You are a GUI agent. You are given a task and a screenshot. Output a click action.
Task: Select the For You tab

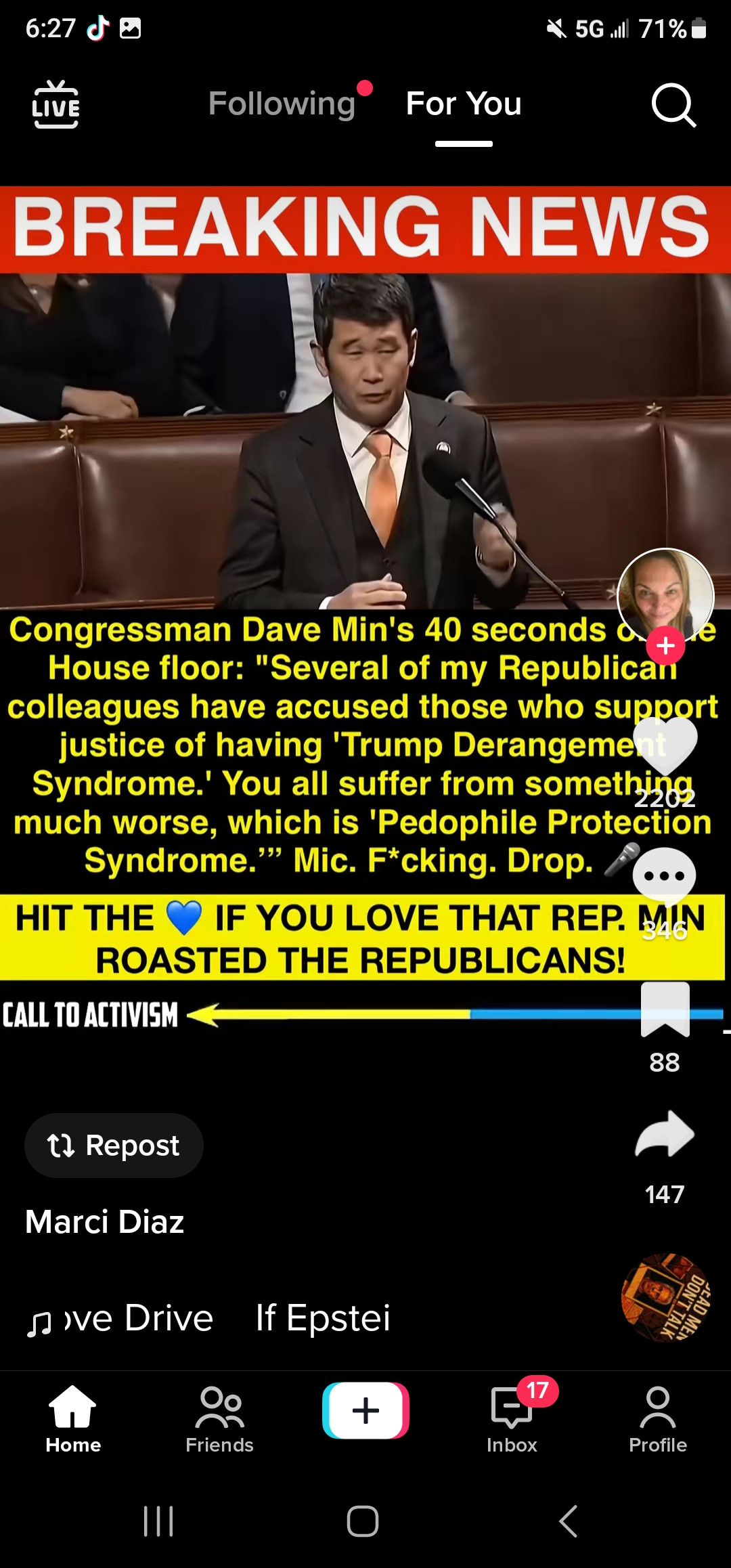464,104
